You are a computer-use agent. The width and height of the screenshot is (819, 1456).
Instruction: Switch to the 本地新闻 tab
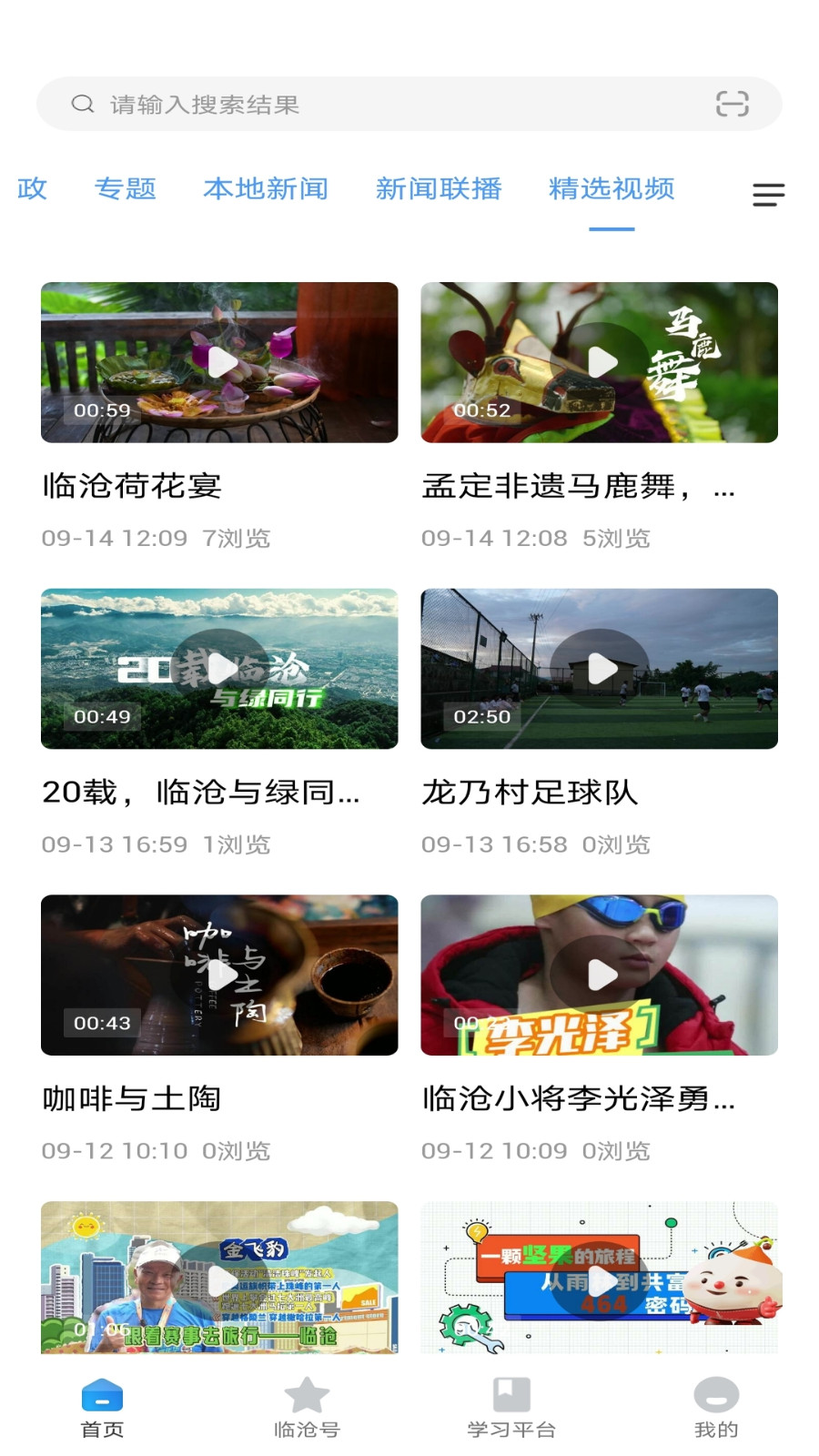pos(266,189)
